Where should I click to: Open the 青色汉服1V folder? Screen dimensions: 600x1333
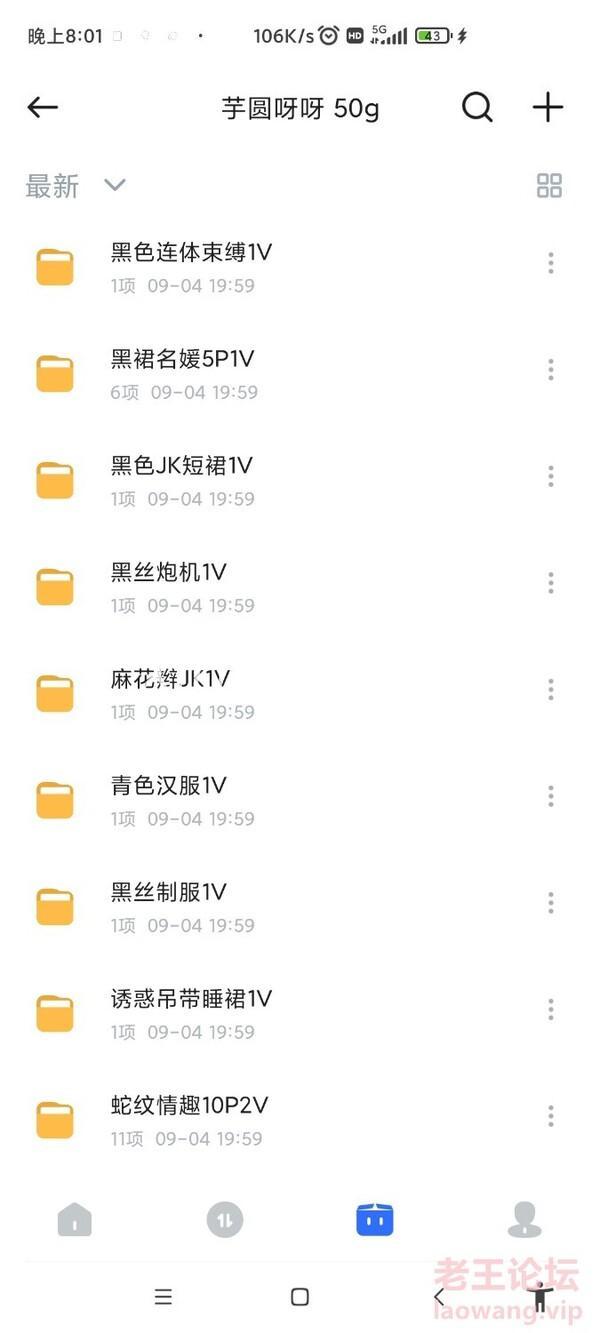click(x=300, y=799)
